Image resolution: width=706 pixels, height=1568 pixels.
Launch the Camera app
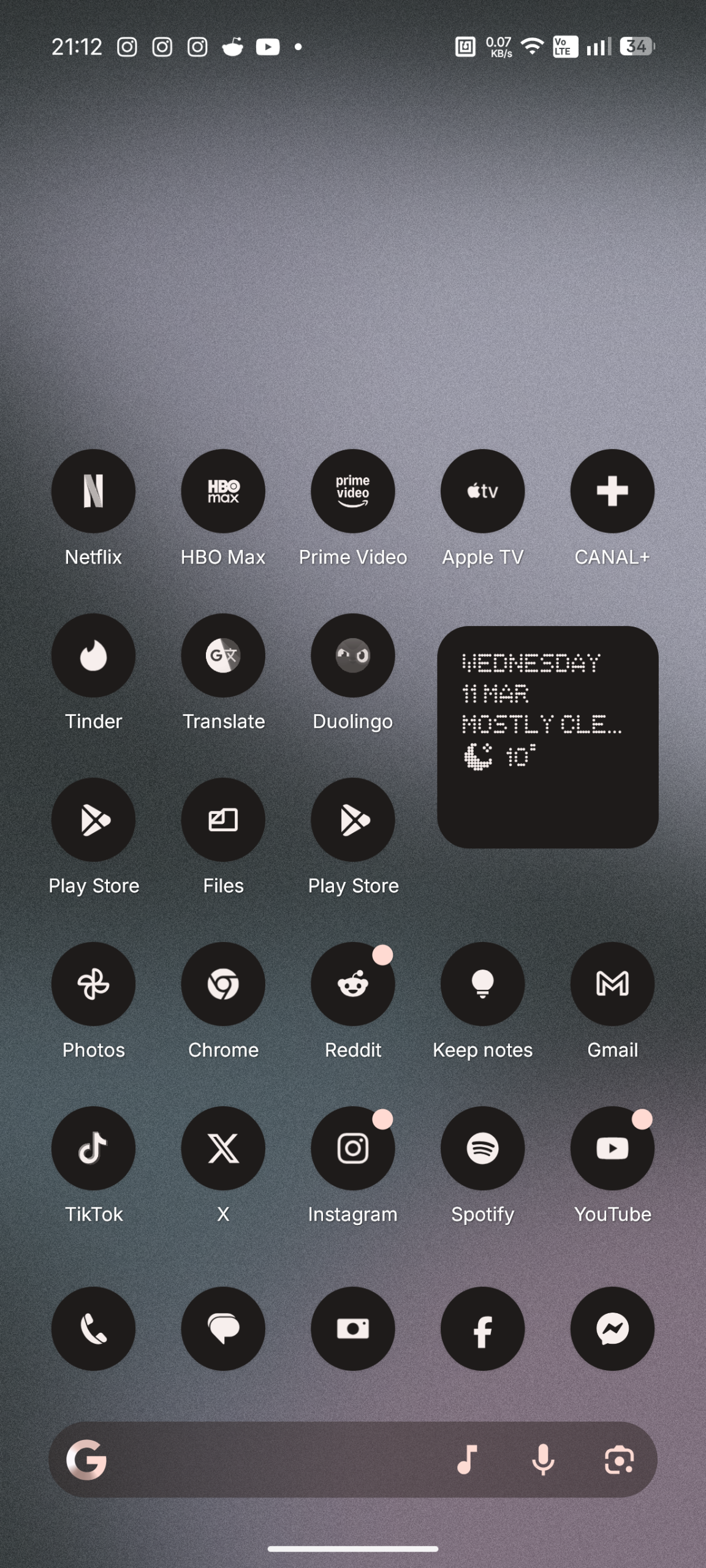click(353, 1329)
